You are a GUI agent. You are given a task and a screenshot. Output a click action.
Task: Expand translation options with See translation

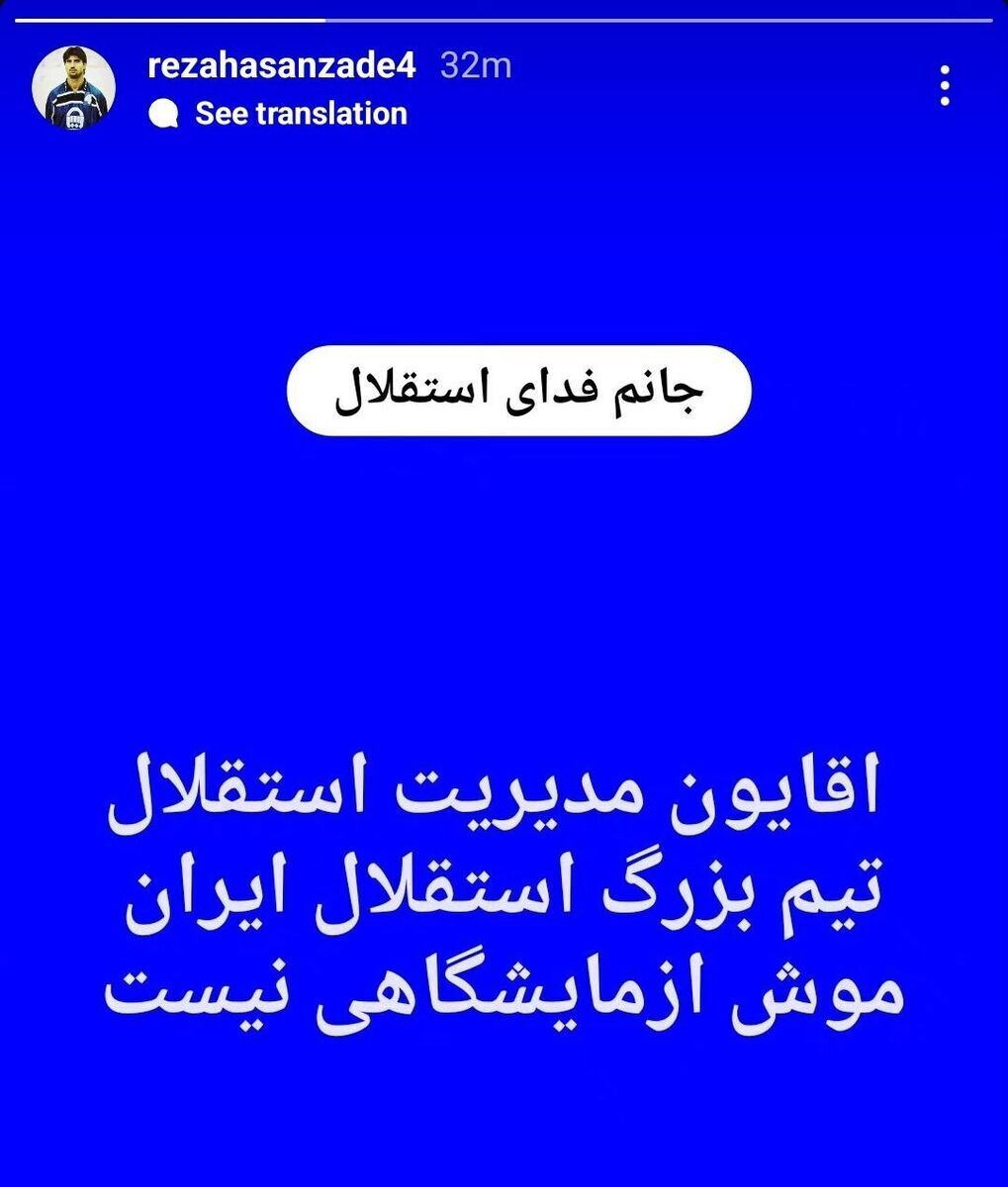(297, 114)
